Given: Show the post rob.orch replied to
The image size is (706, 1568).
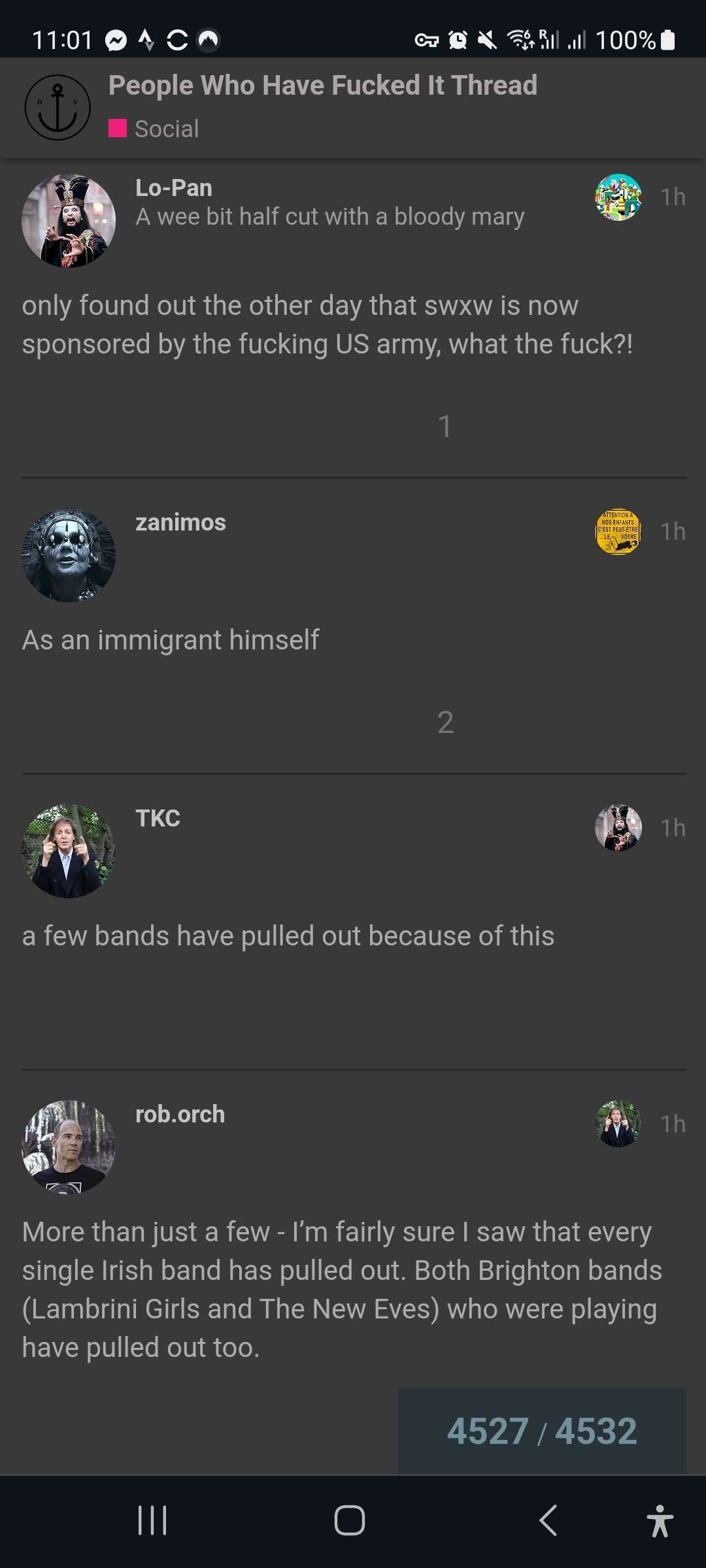Looking at the screenshot, I should pos(618,1124).
